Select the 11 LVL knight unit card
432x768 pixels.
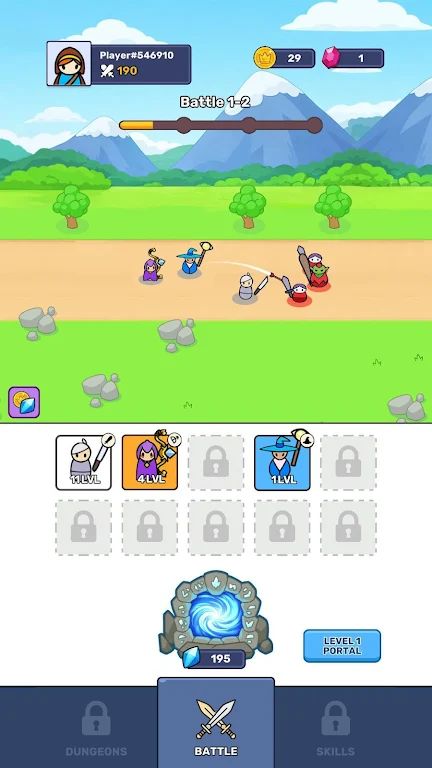[84, 462]
